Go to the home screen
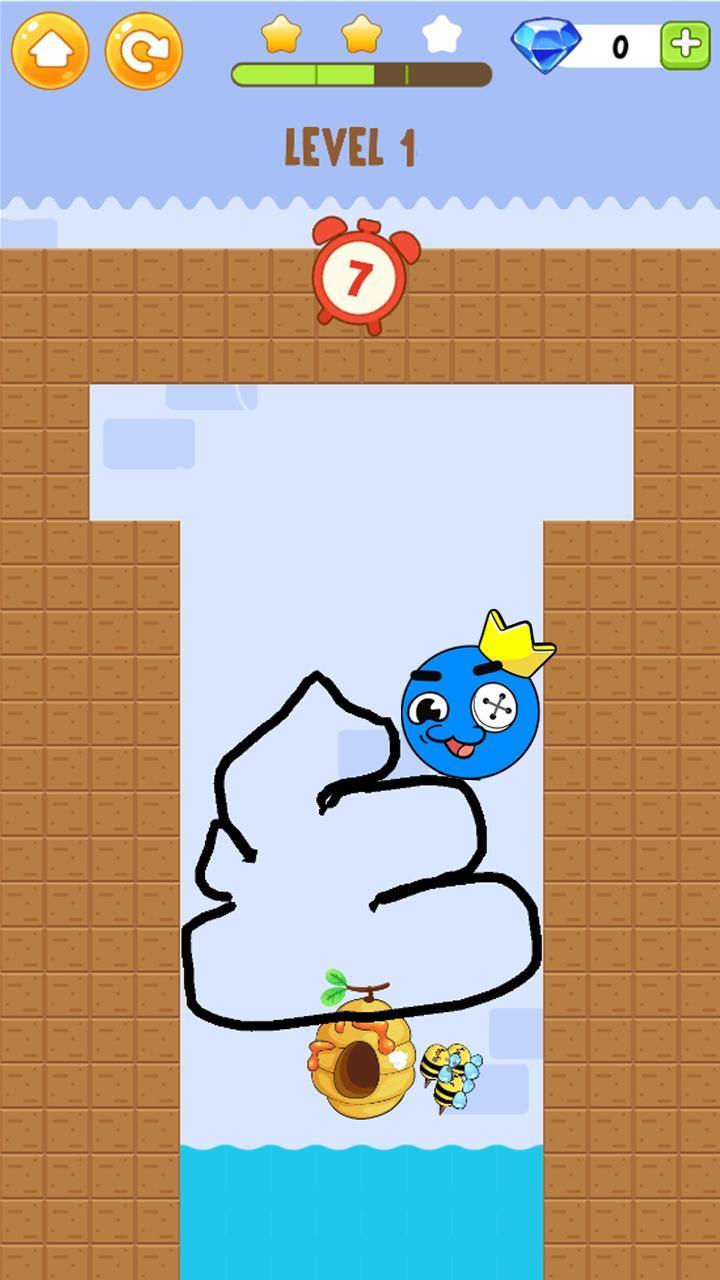Image resolution: width=720 pixels, height=1280 pixels. 50,50
